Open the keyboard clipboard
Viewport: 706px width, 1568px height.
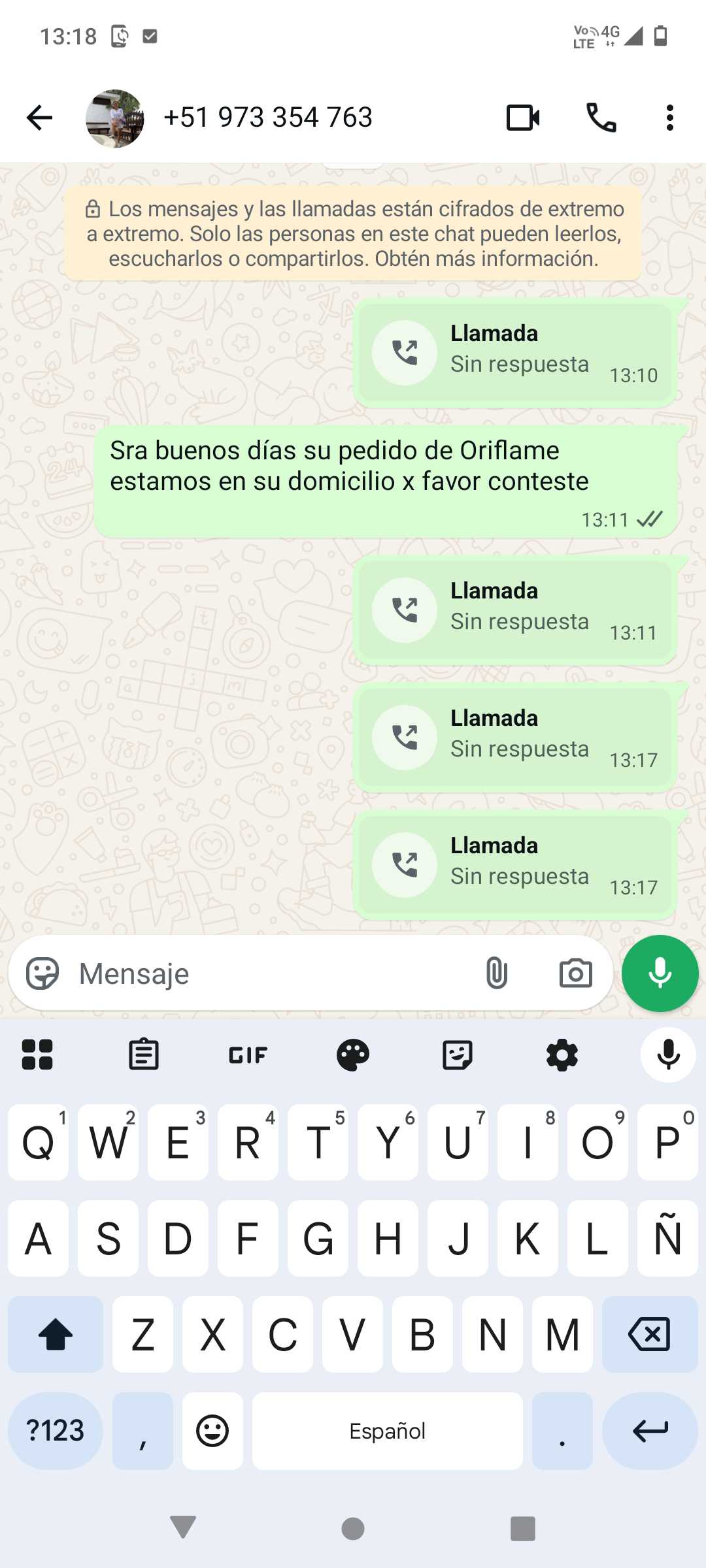[143, 1054]
